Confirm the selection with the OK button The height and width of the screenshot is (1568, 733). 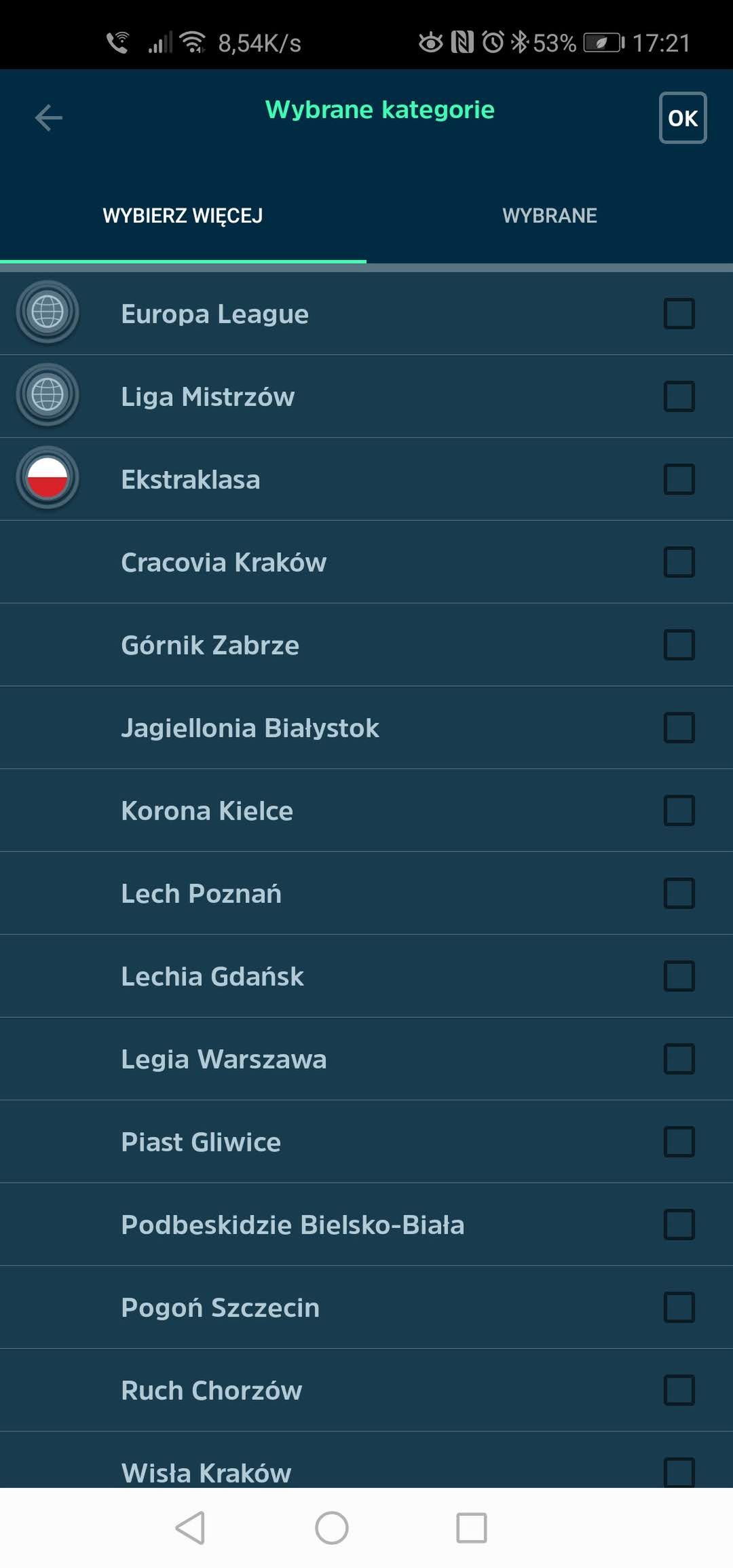click(683, 117)
